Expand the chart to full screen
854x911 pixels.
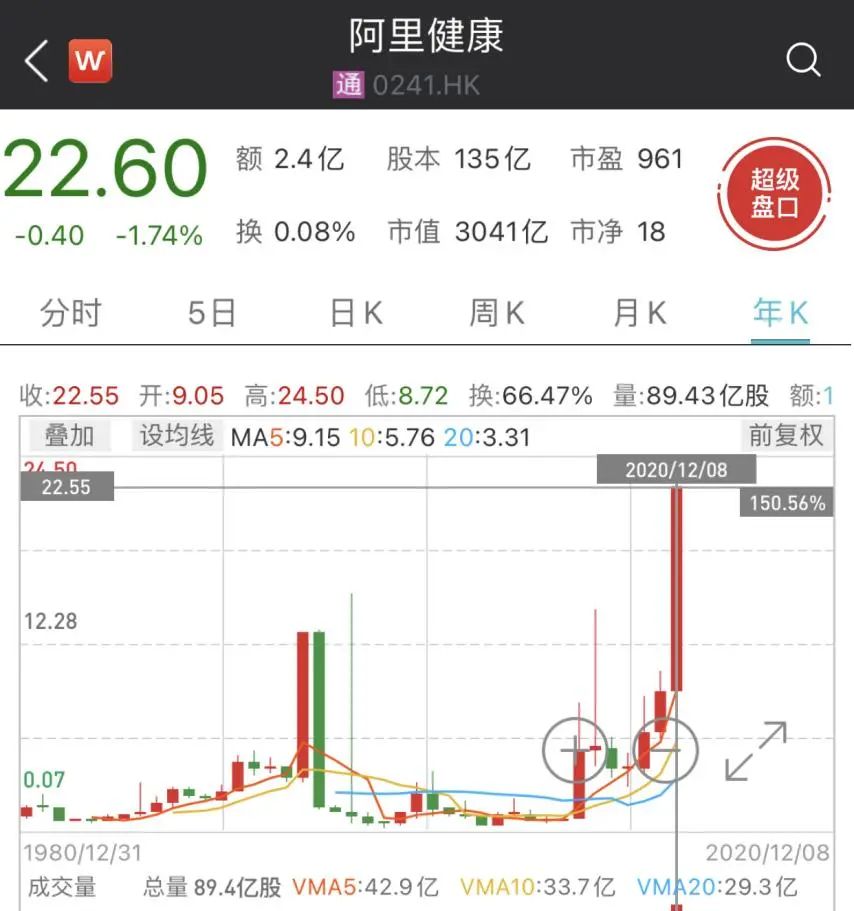click(755, 751)
